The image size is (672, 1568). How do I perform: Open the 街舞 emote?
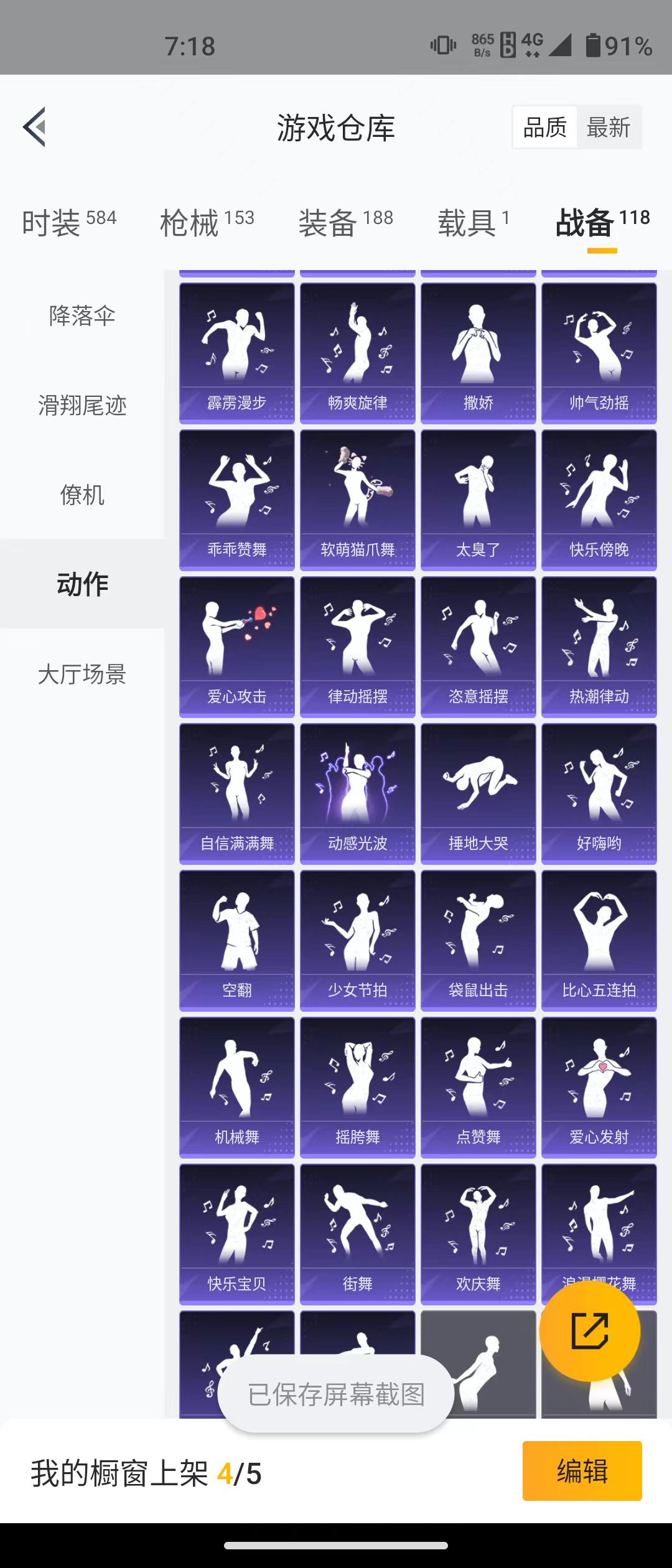[358, 1234]
